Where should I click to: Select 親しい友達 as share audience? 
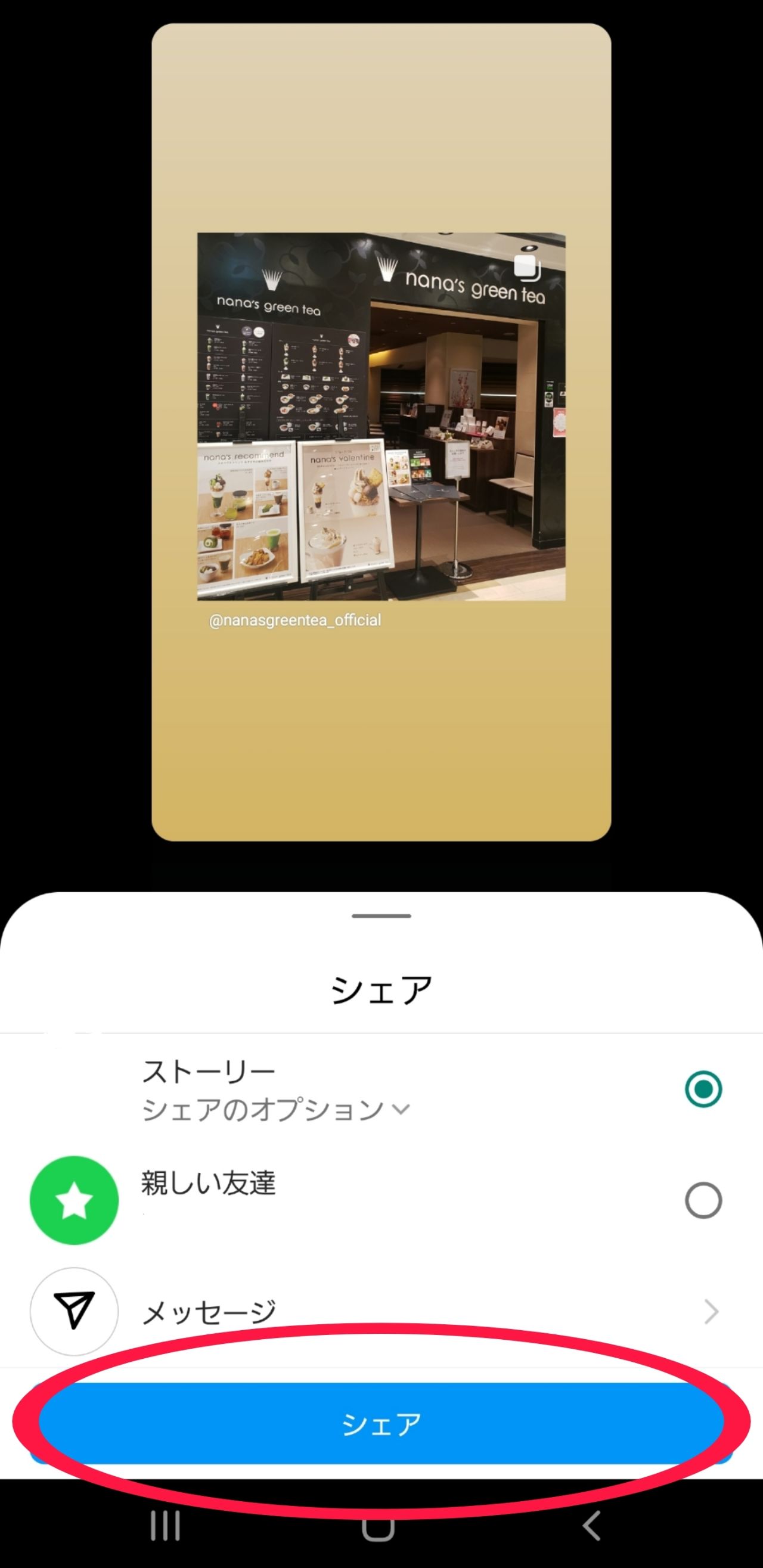(703, 1200)
